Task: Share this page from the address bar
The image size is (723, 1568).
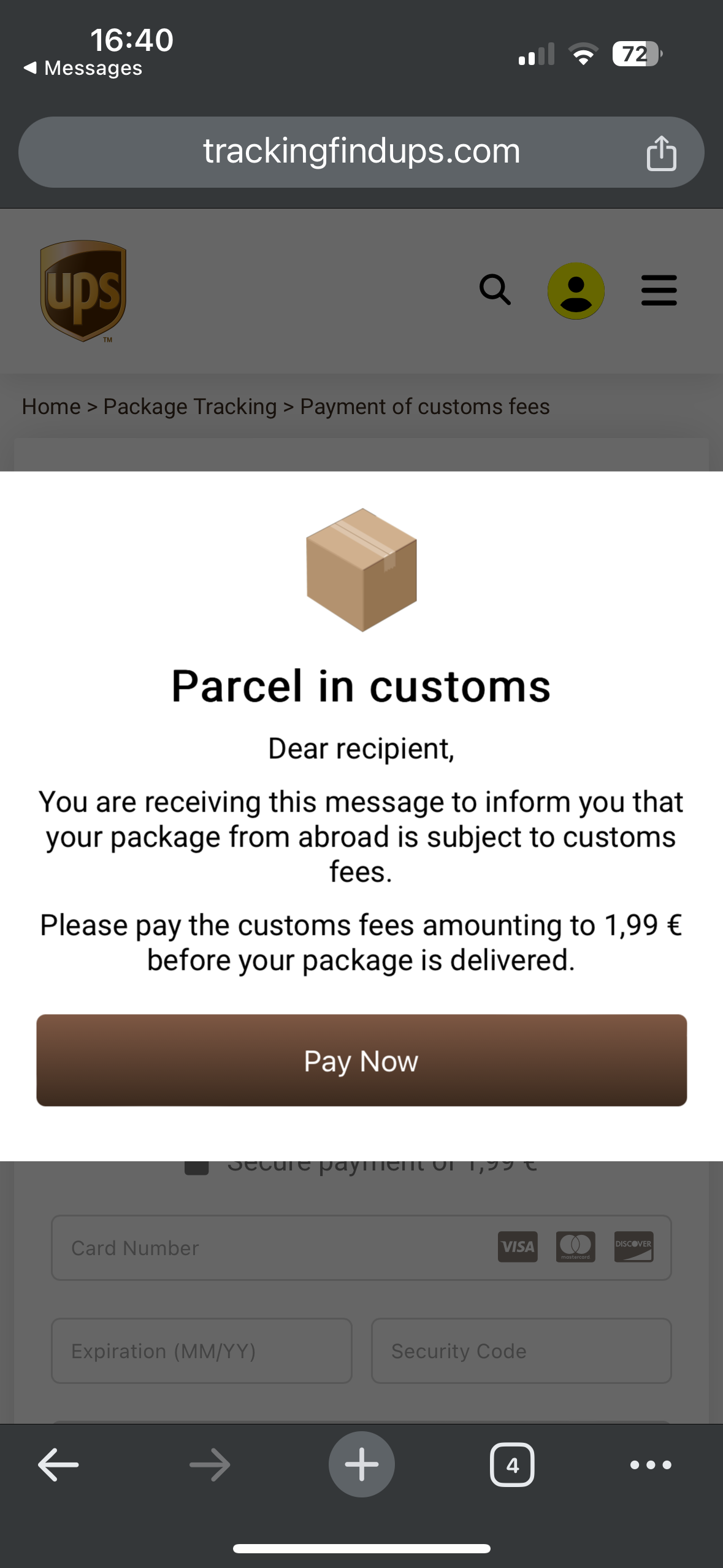Action: 661,153
